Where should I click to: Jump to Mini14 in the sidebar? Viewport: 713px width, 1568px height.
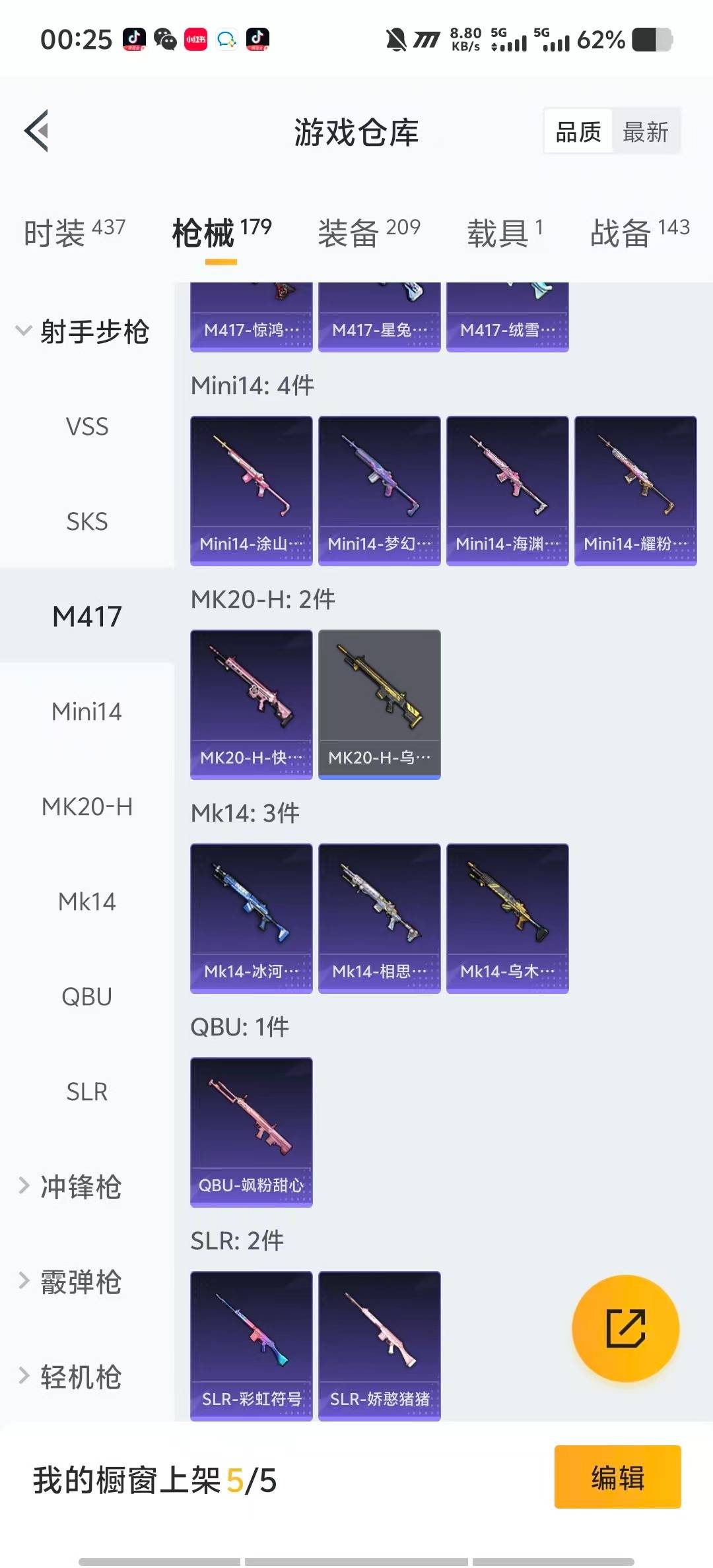(86, 712)
